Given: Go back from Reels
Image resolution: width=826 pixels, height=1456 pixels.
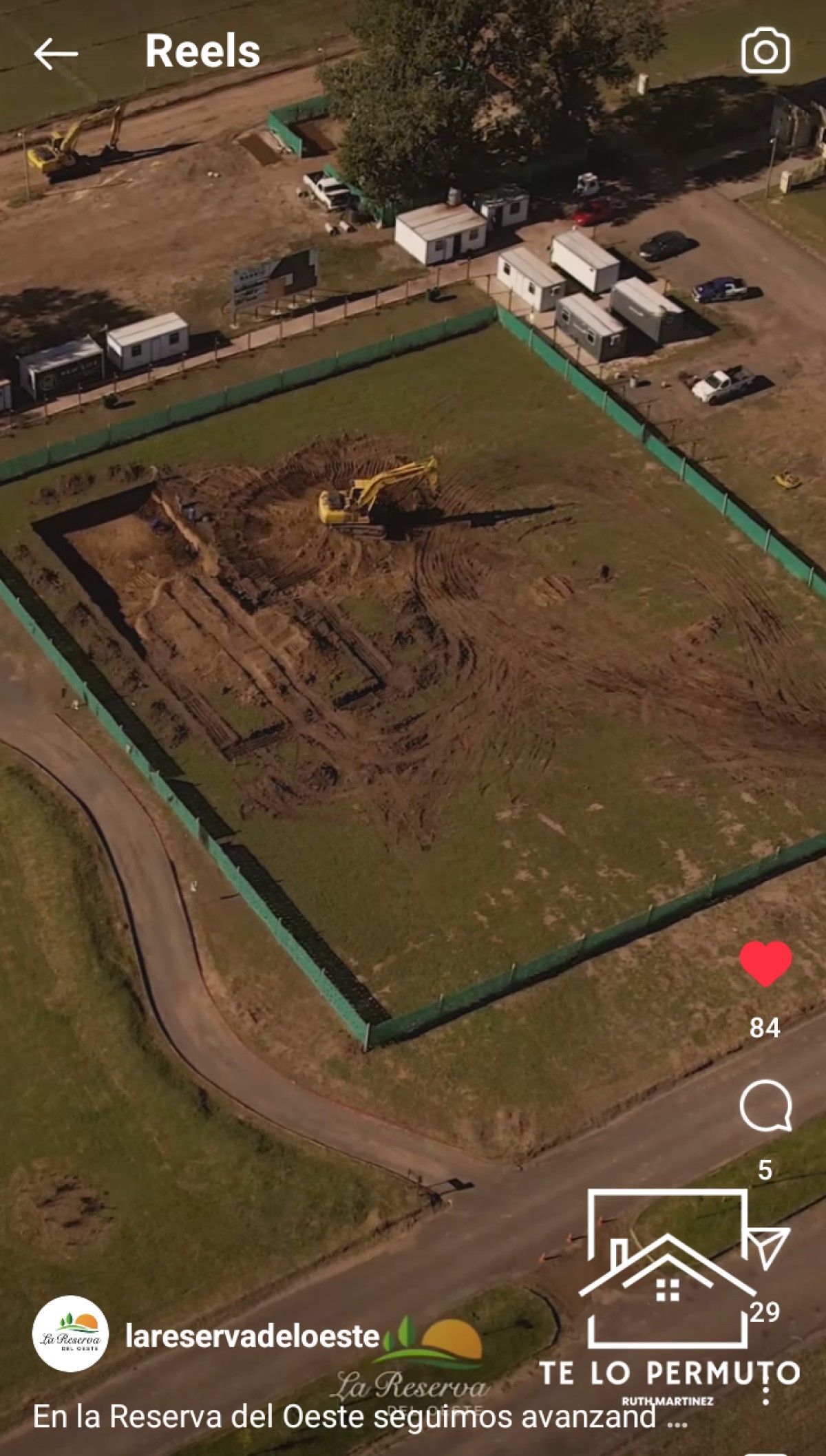Looking at the screenshot, I should click(x=55, y=53).
